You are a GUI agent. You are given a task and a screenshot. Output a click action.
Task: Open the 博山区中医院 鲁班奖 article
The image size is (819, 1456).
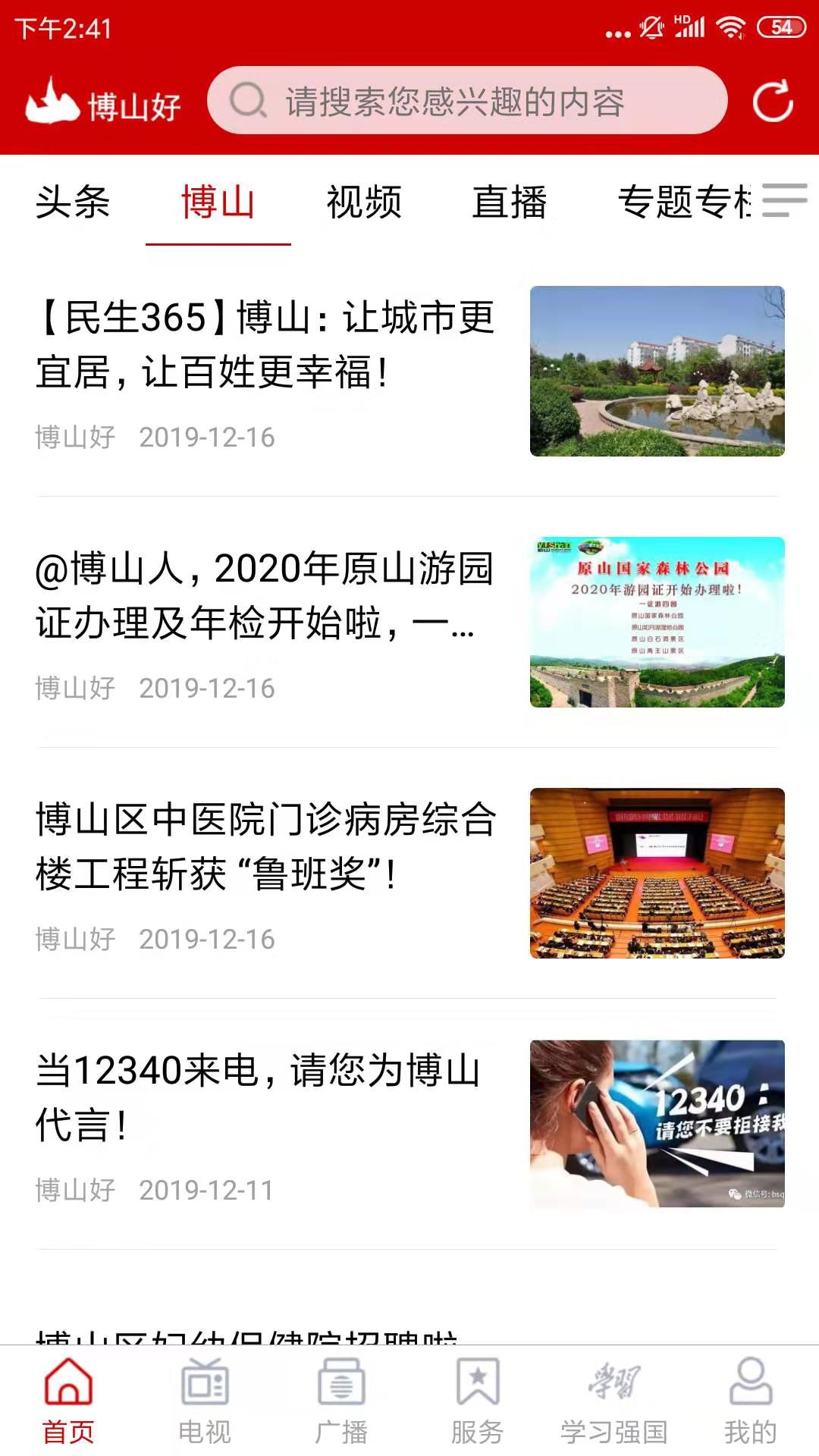pyautogui.click(x=265, y=847)
